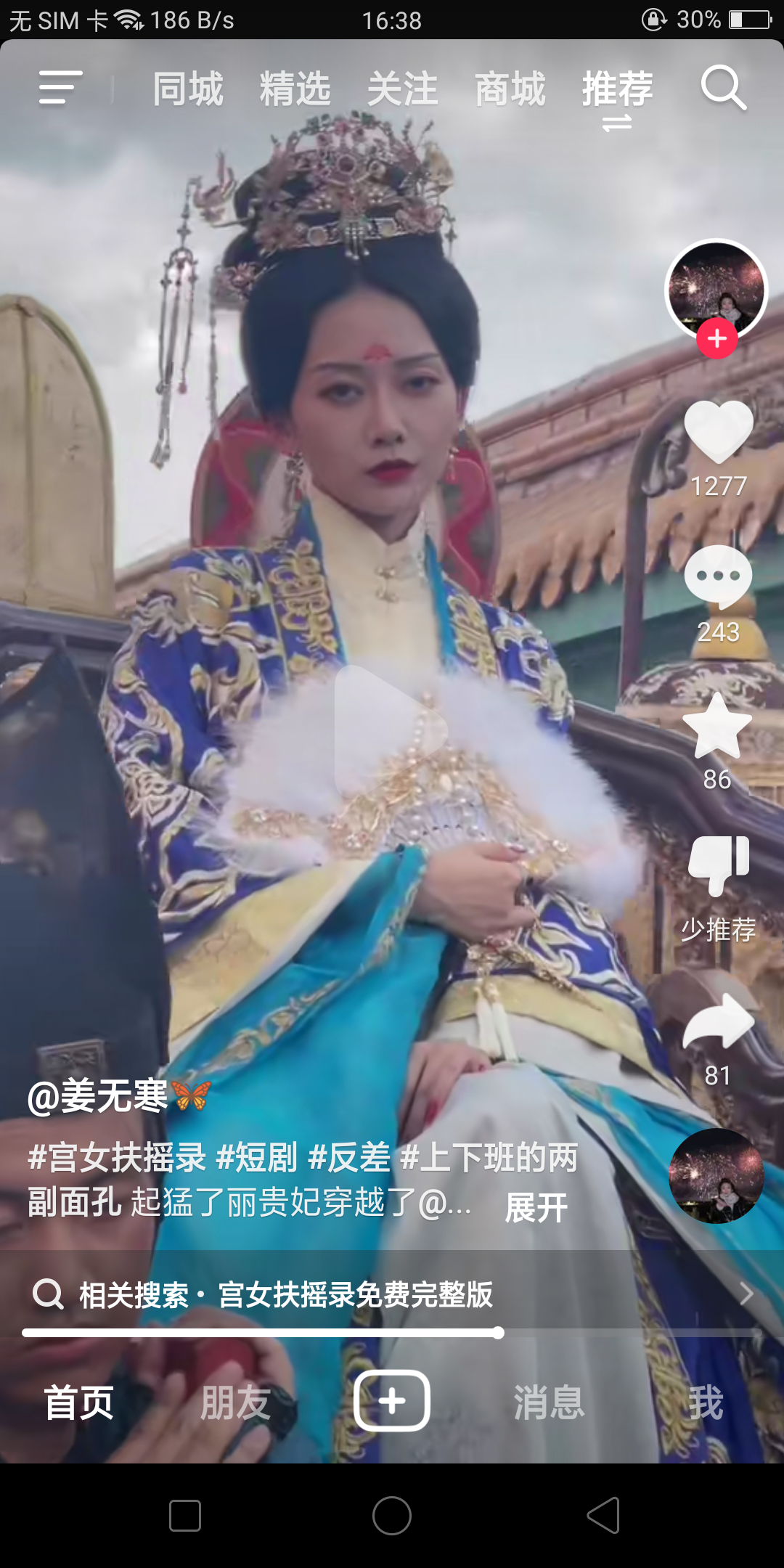Like this video with the heart
Image resolution: width=784 pixels, height=1568 pixels.
[x=719, y=432]
